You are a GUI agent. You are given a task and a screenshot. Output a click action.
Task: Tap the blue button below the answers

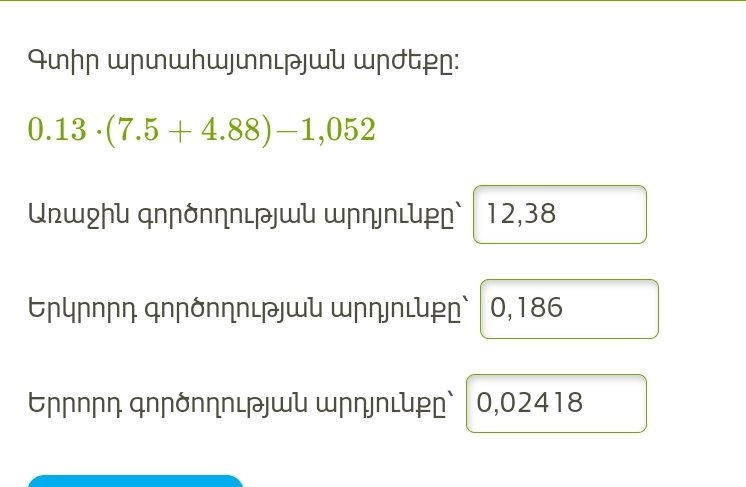tap(135, 482)
